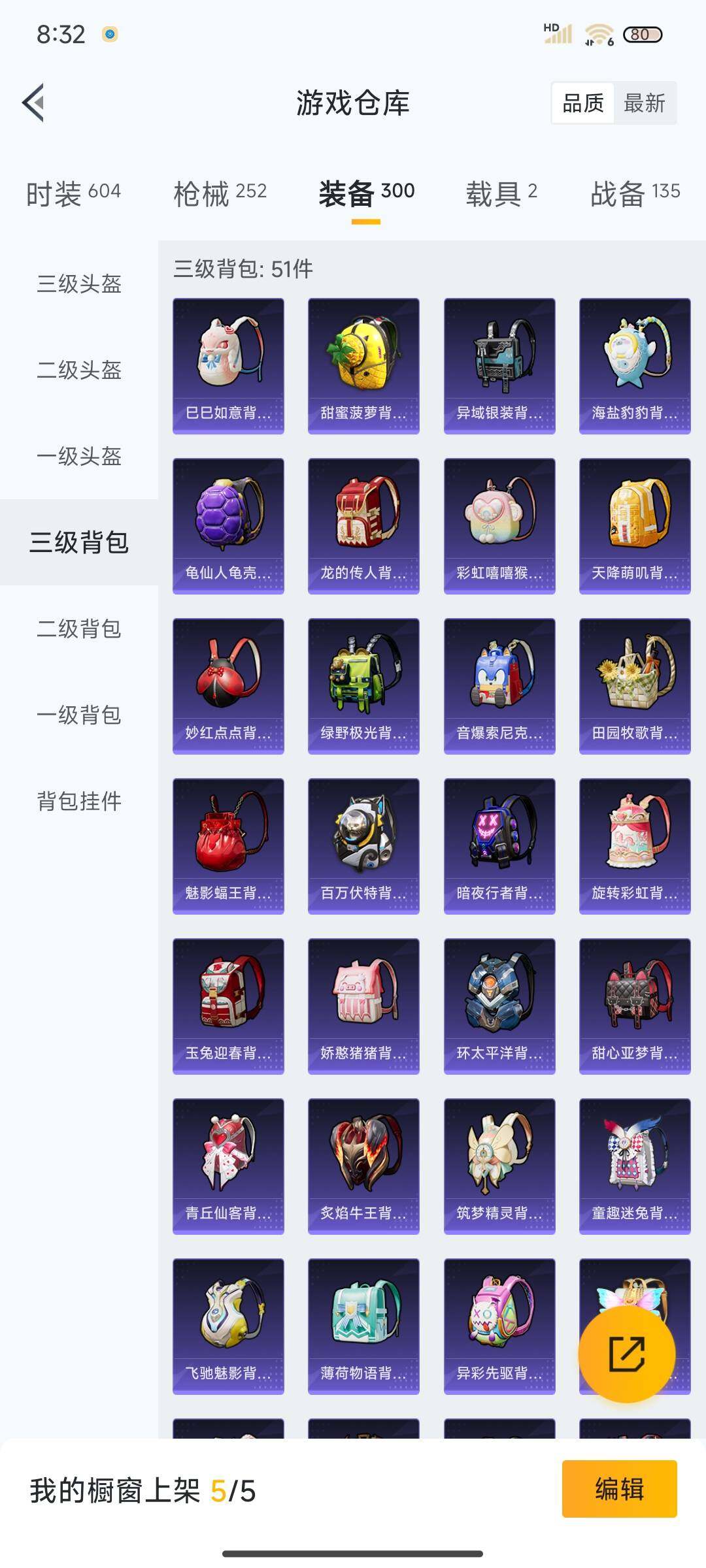Tap the yellow share floating button

pos(626,1354)
